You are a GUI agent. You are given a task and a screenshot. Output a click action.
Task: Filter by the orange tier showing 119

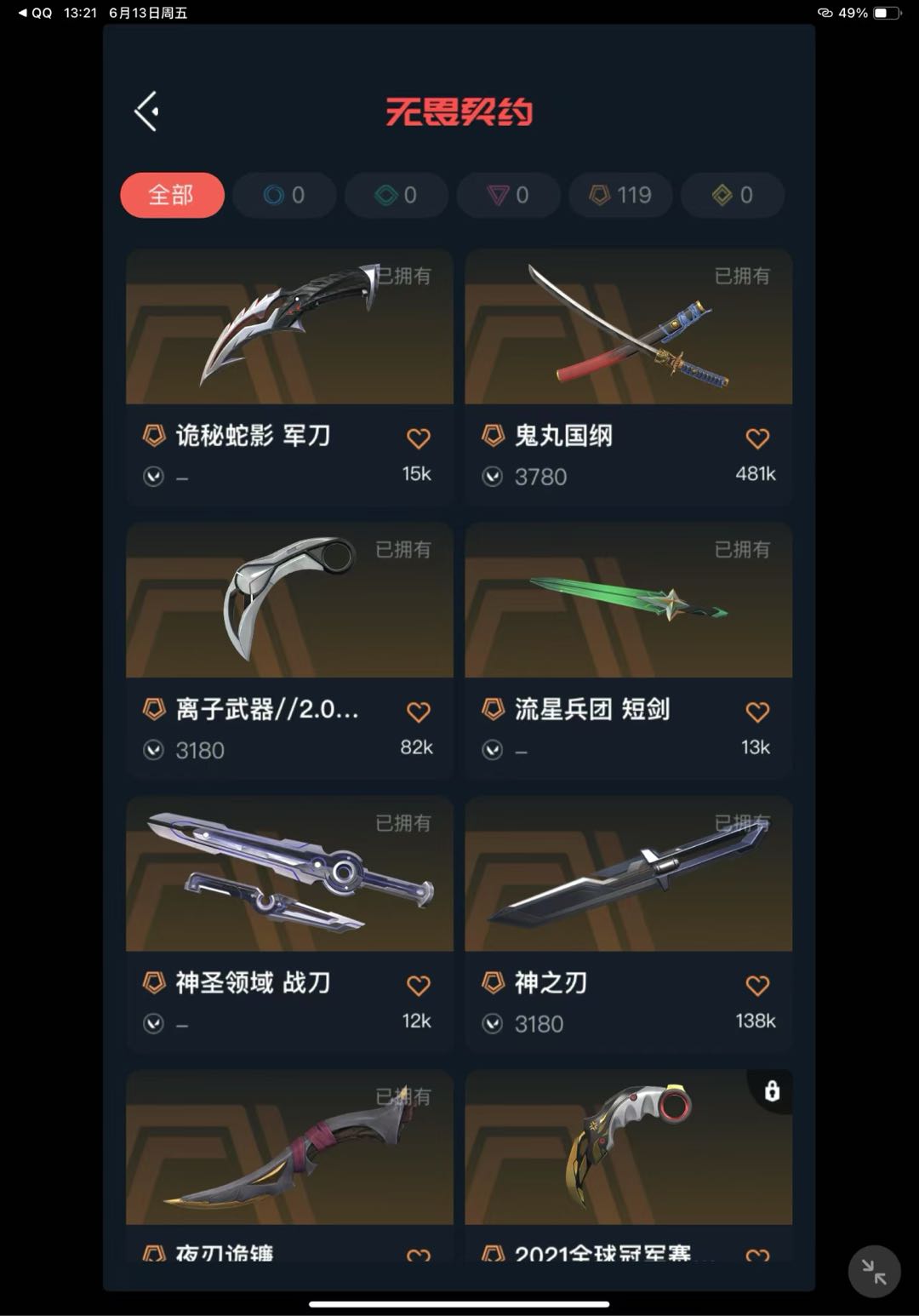tap(621, 195)
